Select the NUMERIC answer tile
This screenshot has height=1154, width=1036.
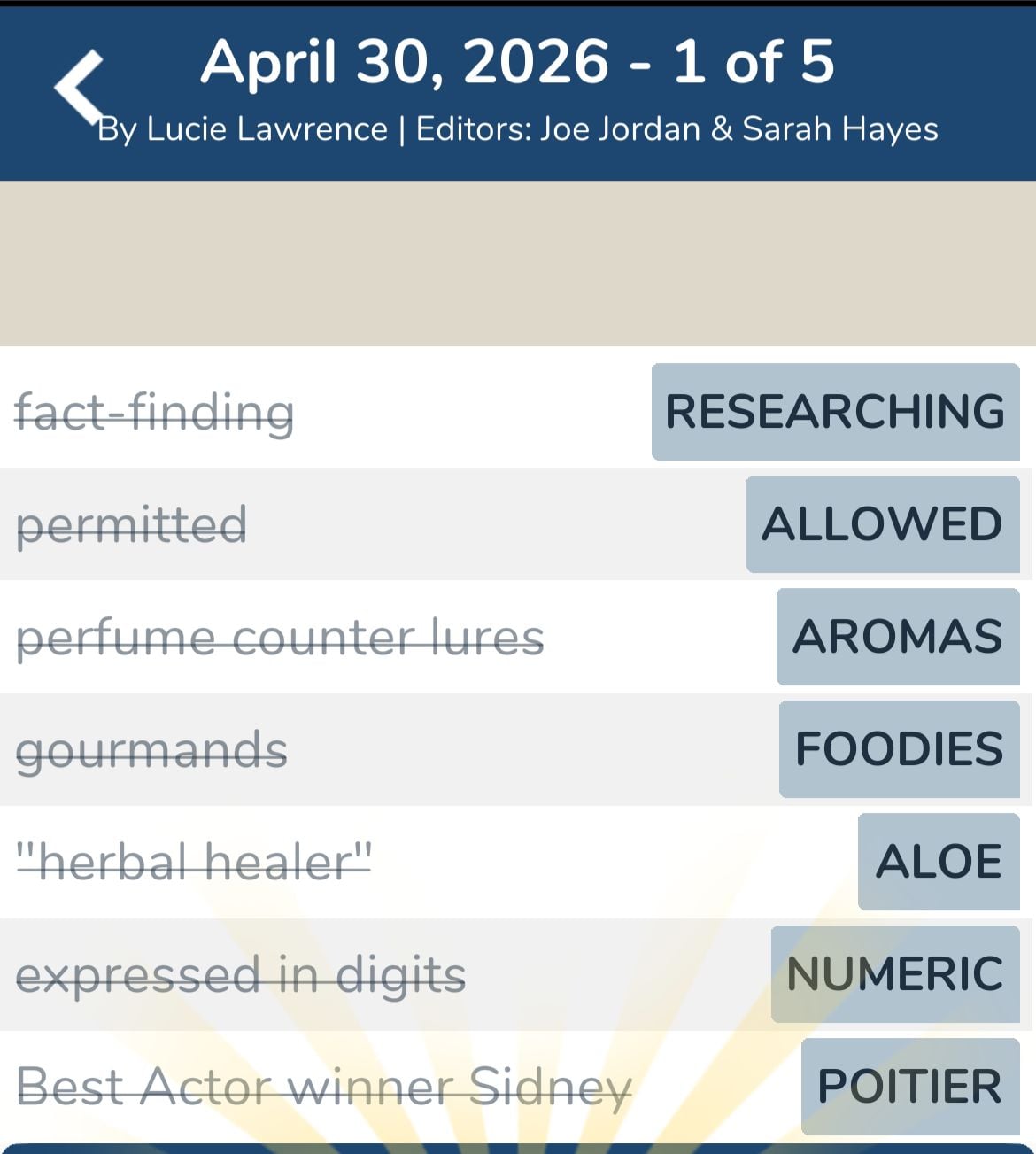click(893, 973)
